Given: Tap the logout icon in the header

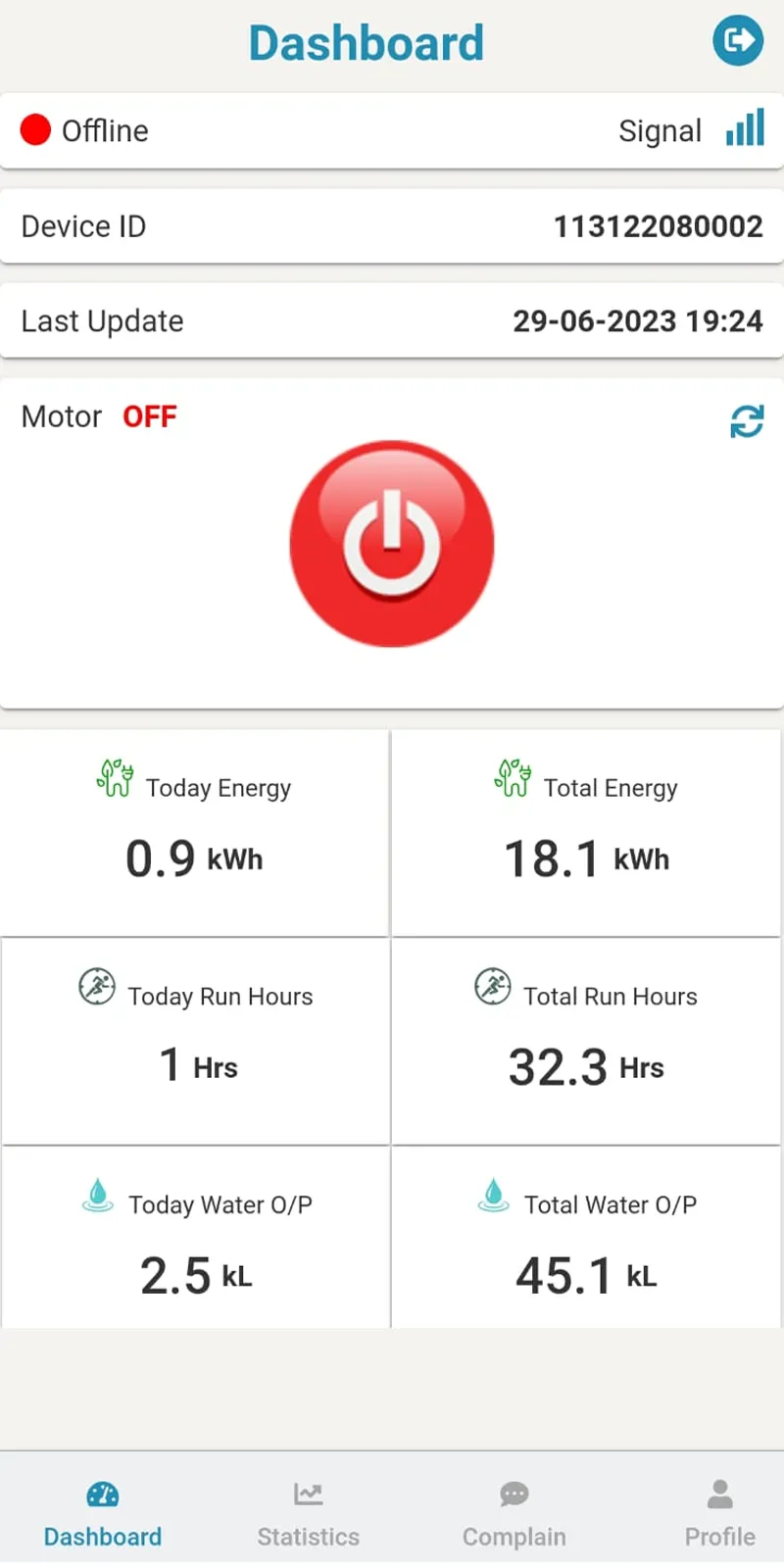Looking at the screenshot, I should (x=737, y=40).
